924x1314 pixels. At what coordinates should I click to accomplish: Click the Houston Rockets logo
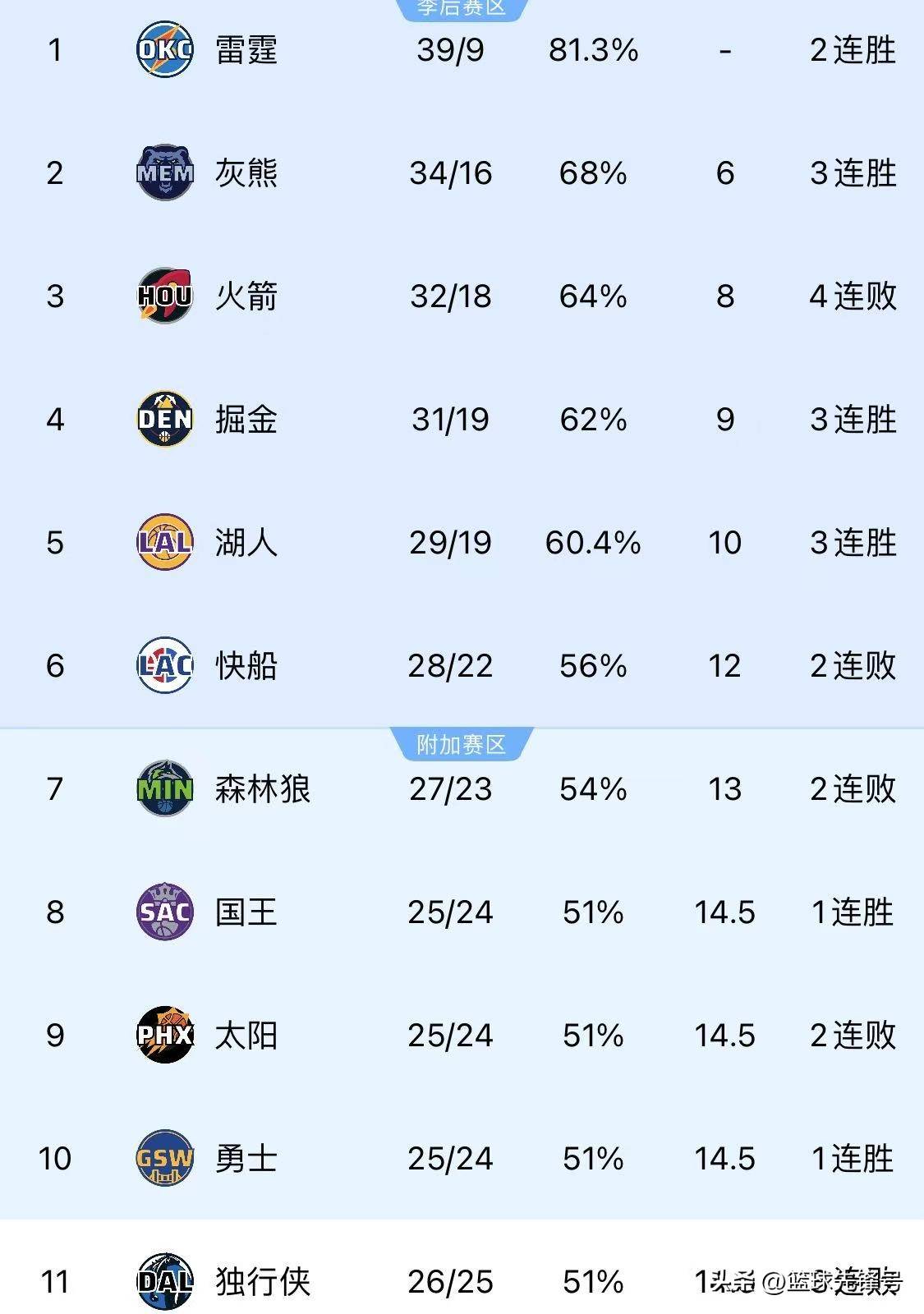click(163, 297)
